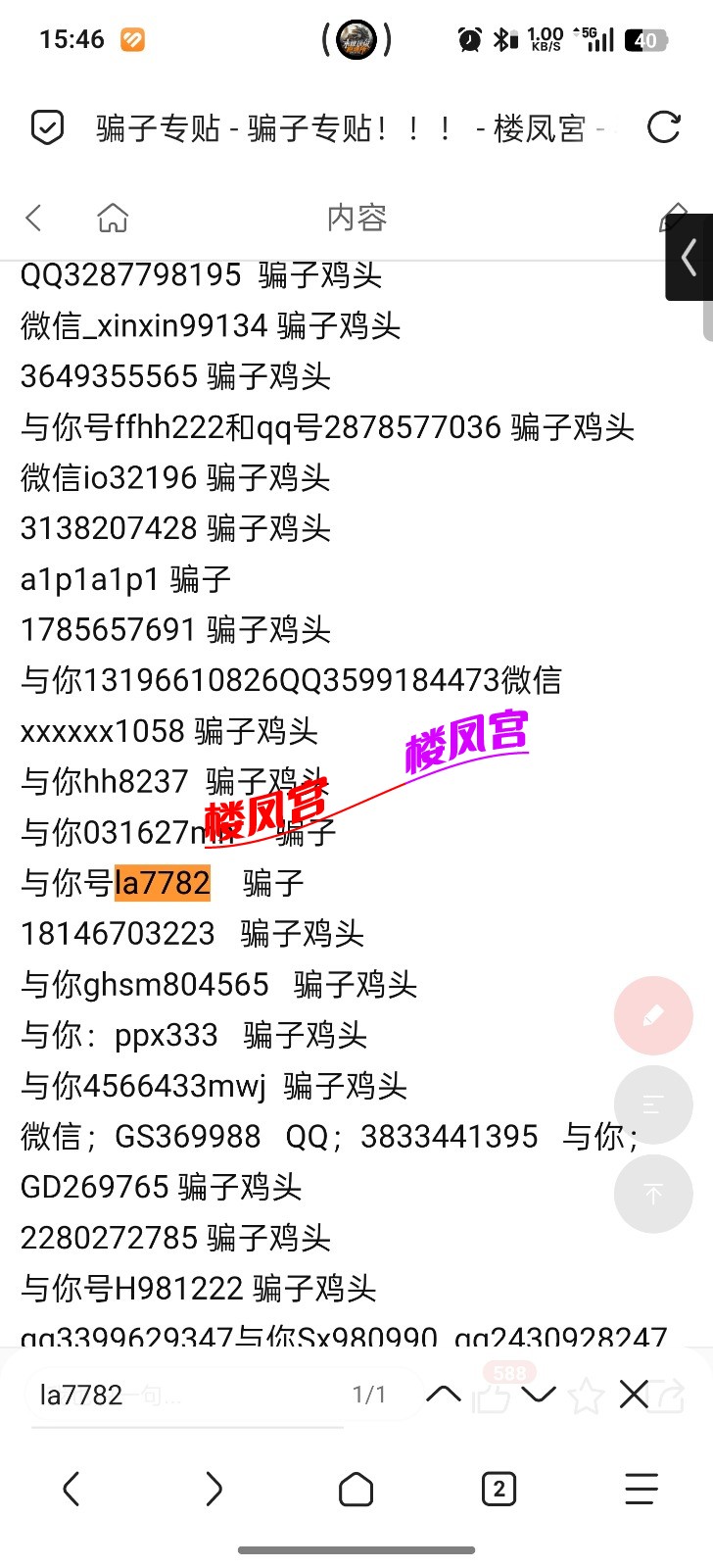Tap the home icon beside the back arrow
The image size is (713, 1568).
112,218
